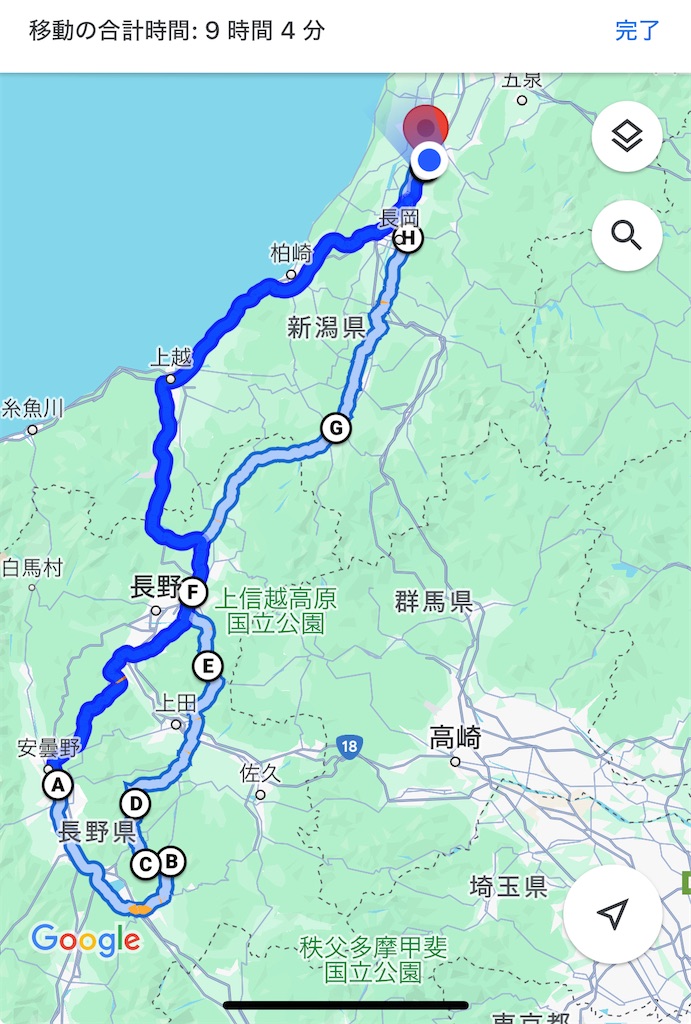Select waypoint D marker on the map
Screen dimensions: 691x1024
[x=135, y=803]
